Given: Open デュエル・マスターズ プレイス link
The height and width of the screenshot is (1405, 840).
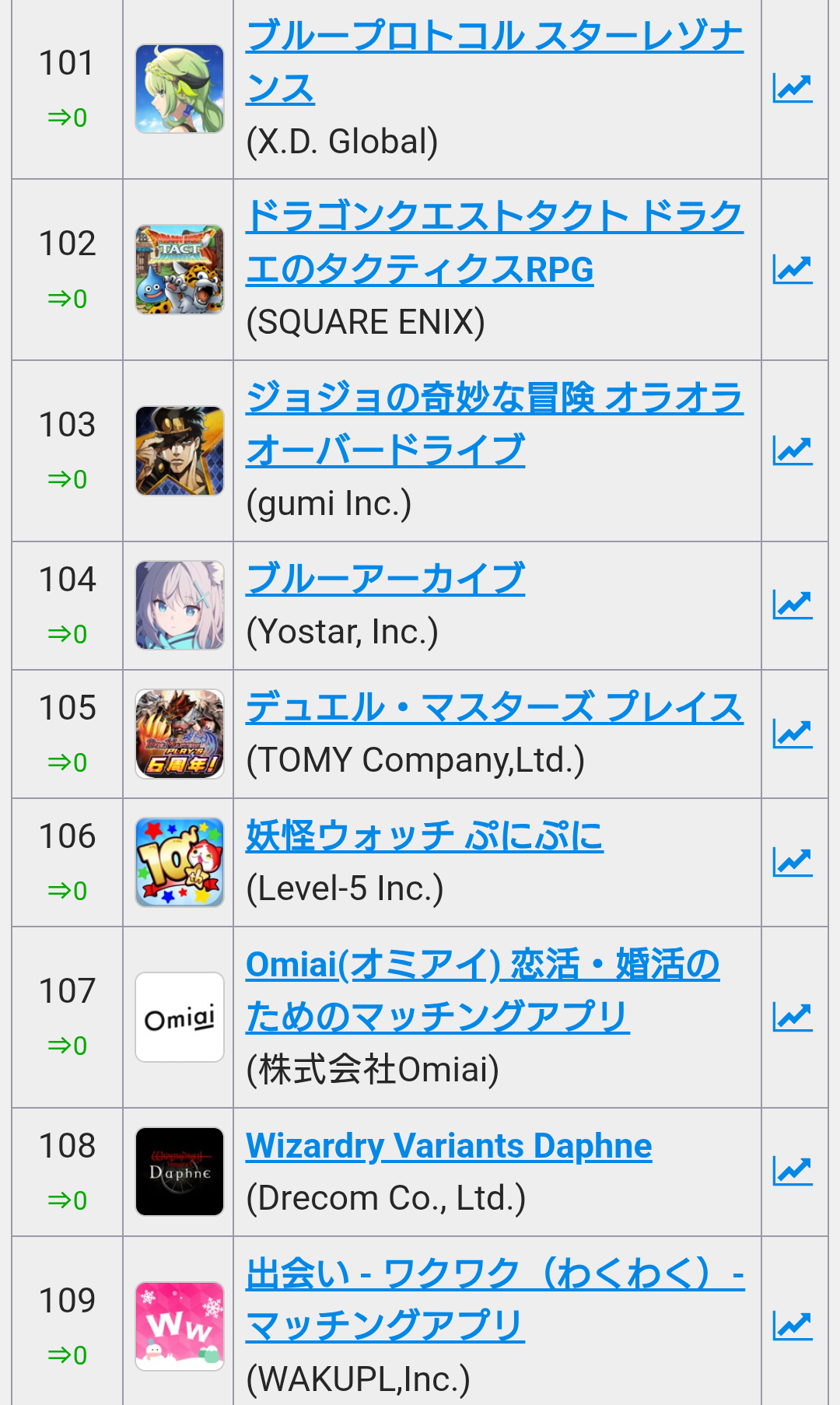Looking at the screenshot, I should 494,708.
